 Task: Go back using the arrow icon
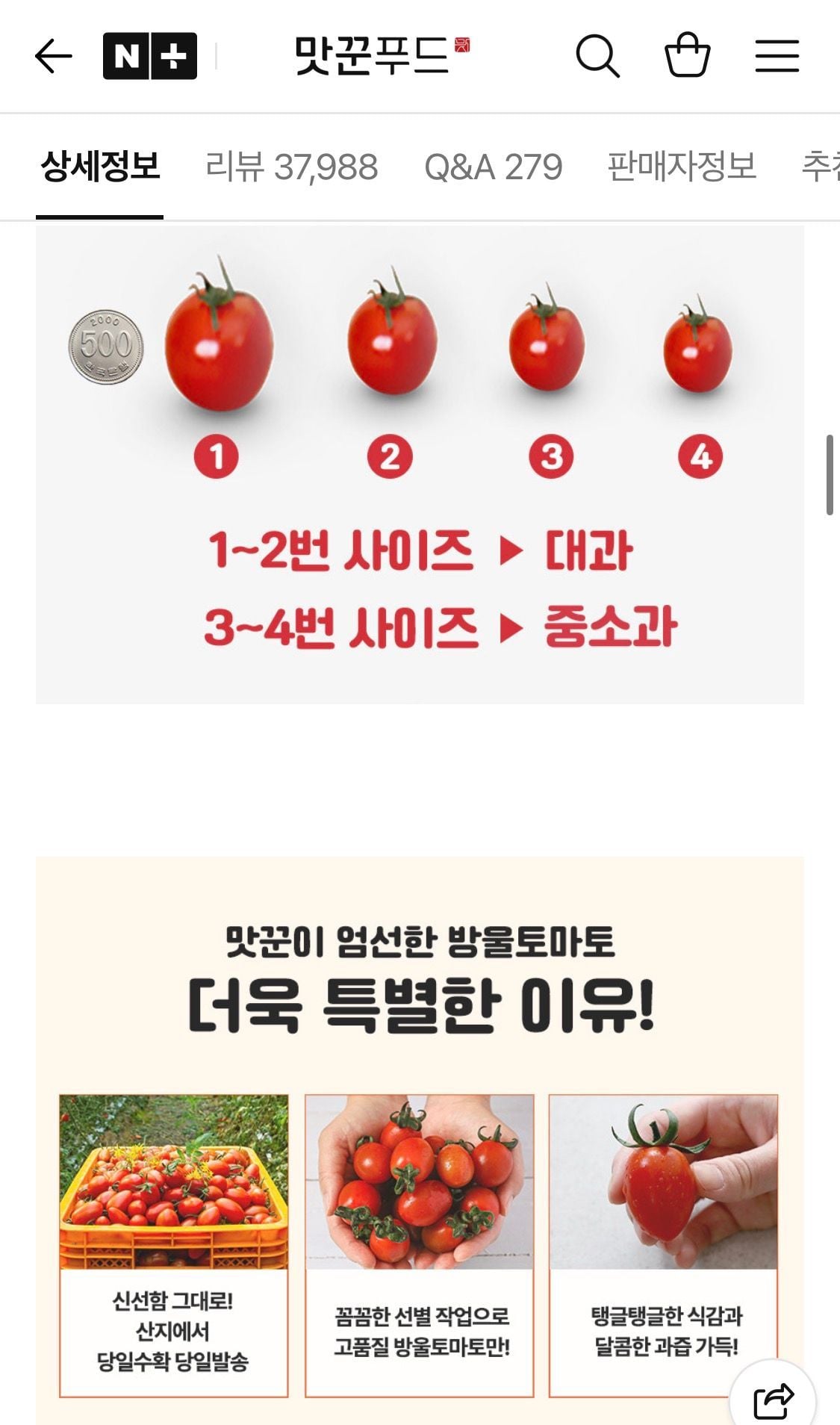54,56
